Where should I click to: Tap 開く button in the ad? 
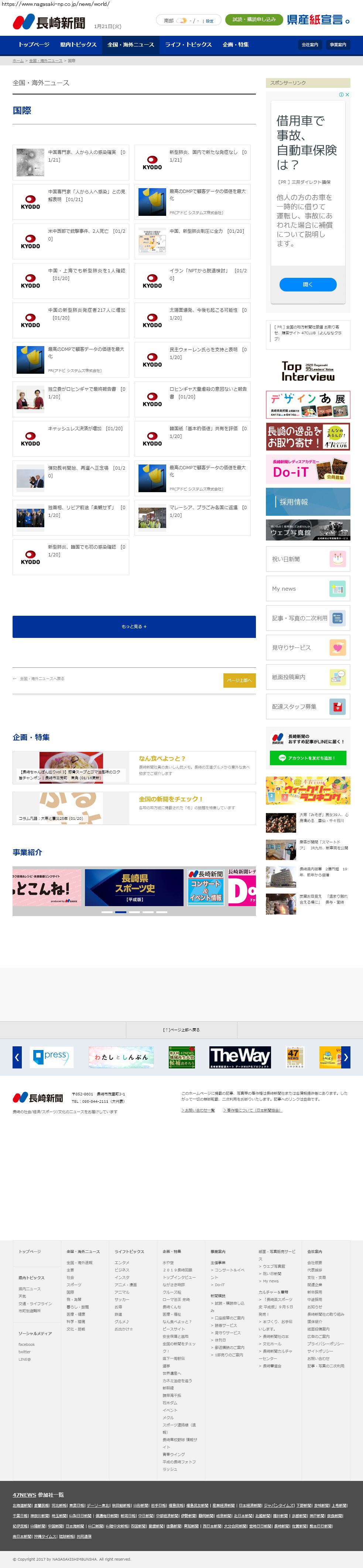(x=308, y=284)
